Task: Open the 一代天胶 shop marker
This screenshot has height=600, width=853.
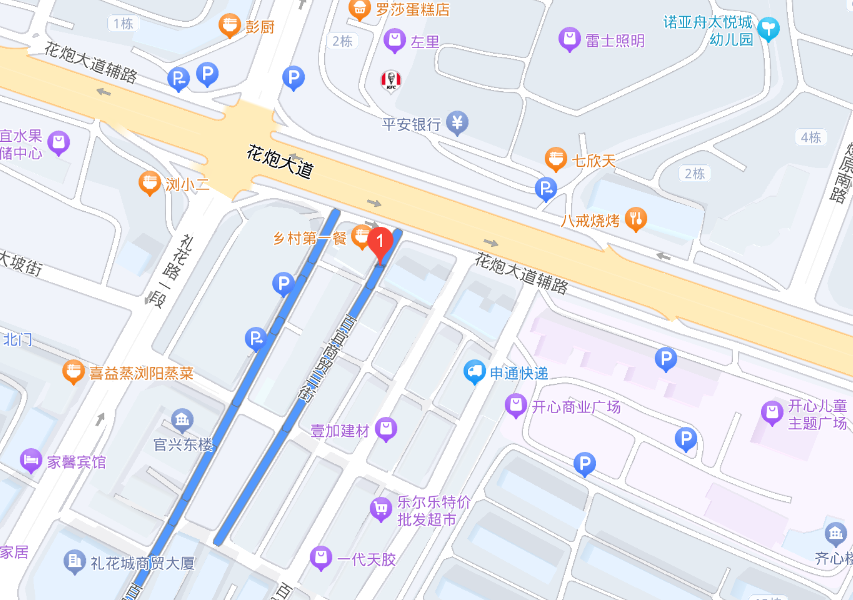Action: pyautogui.click(x=321, y=558)
